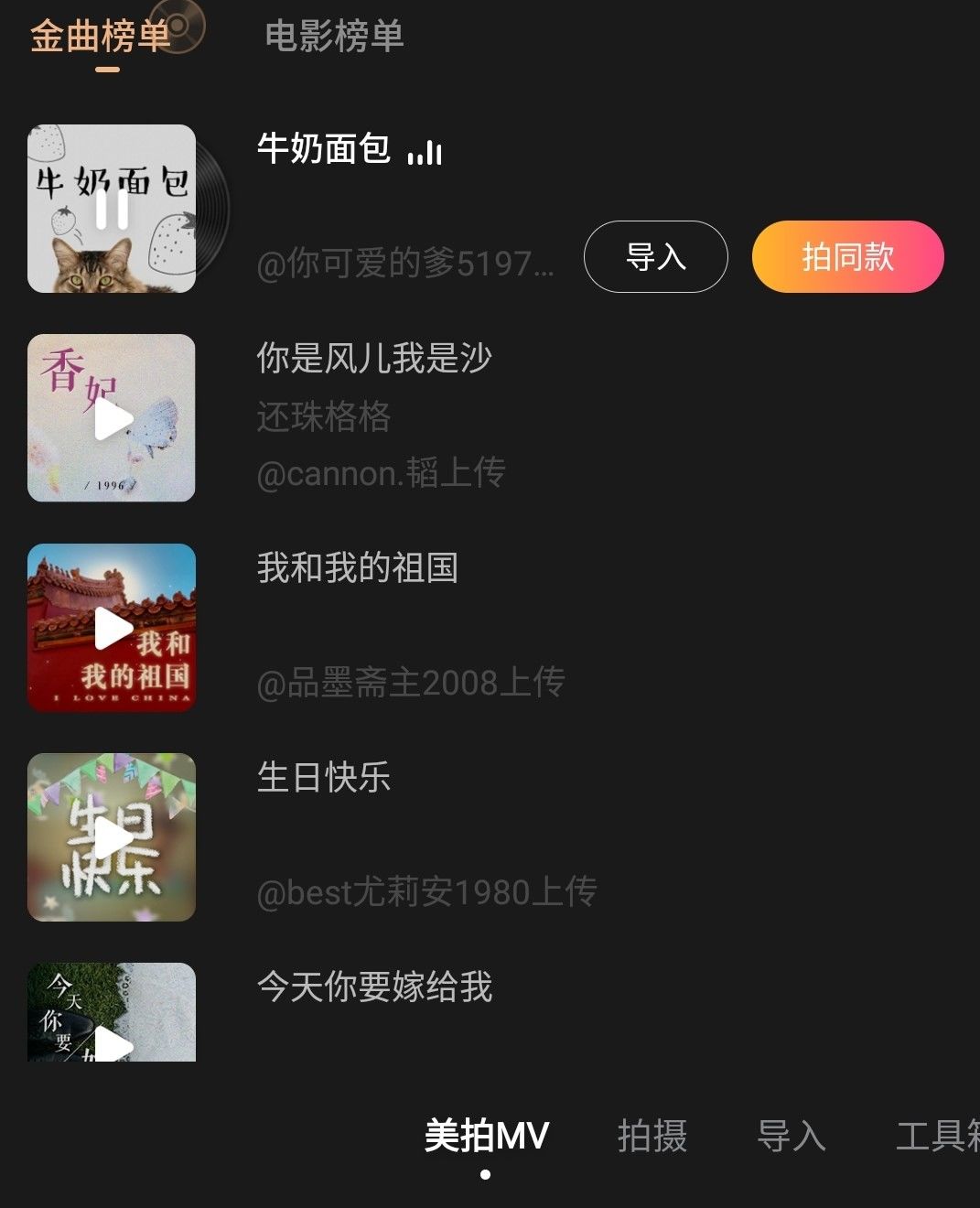Play the song 生日快乐
This screenshot has height=1208, width=980.
click(111, 836)
